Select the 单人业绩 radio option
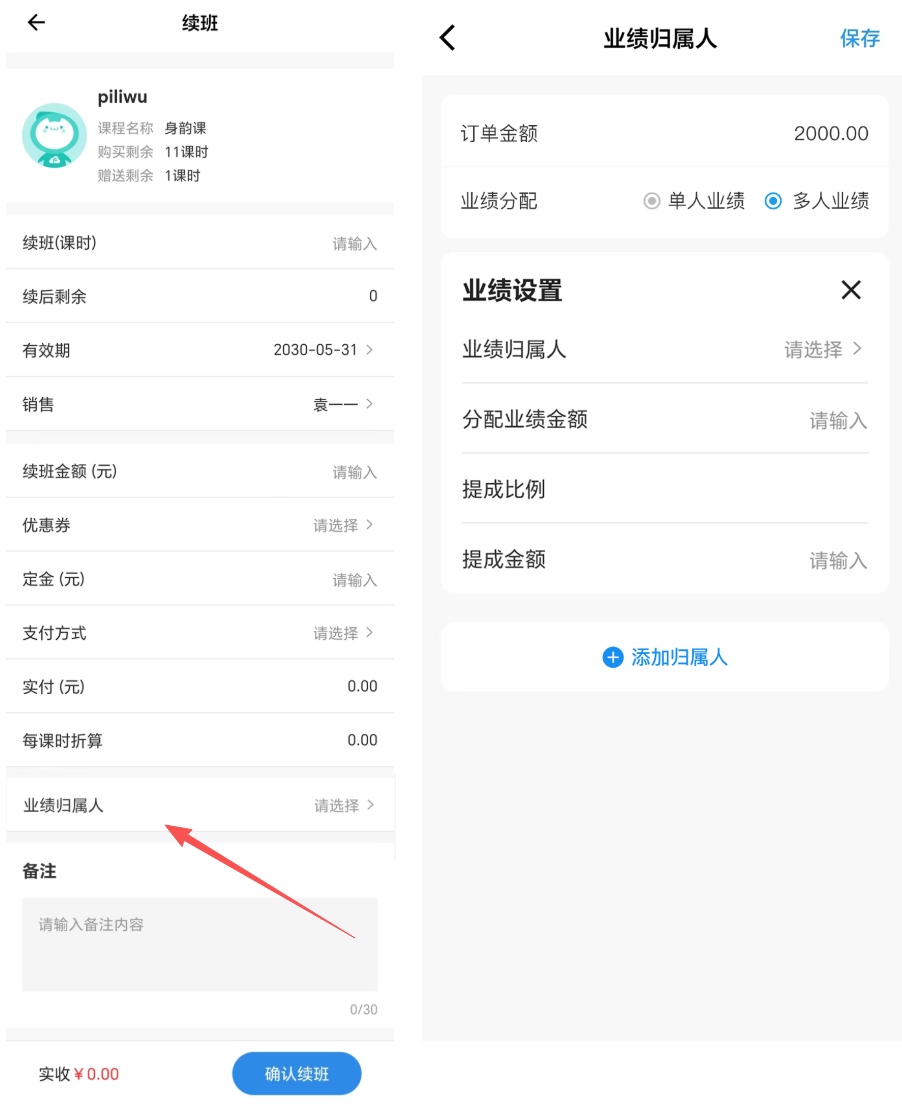 (653, 201)
